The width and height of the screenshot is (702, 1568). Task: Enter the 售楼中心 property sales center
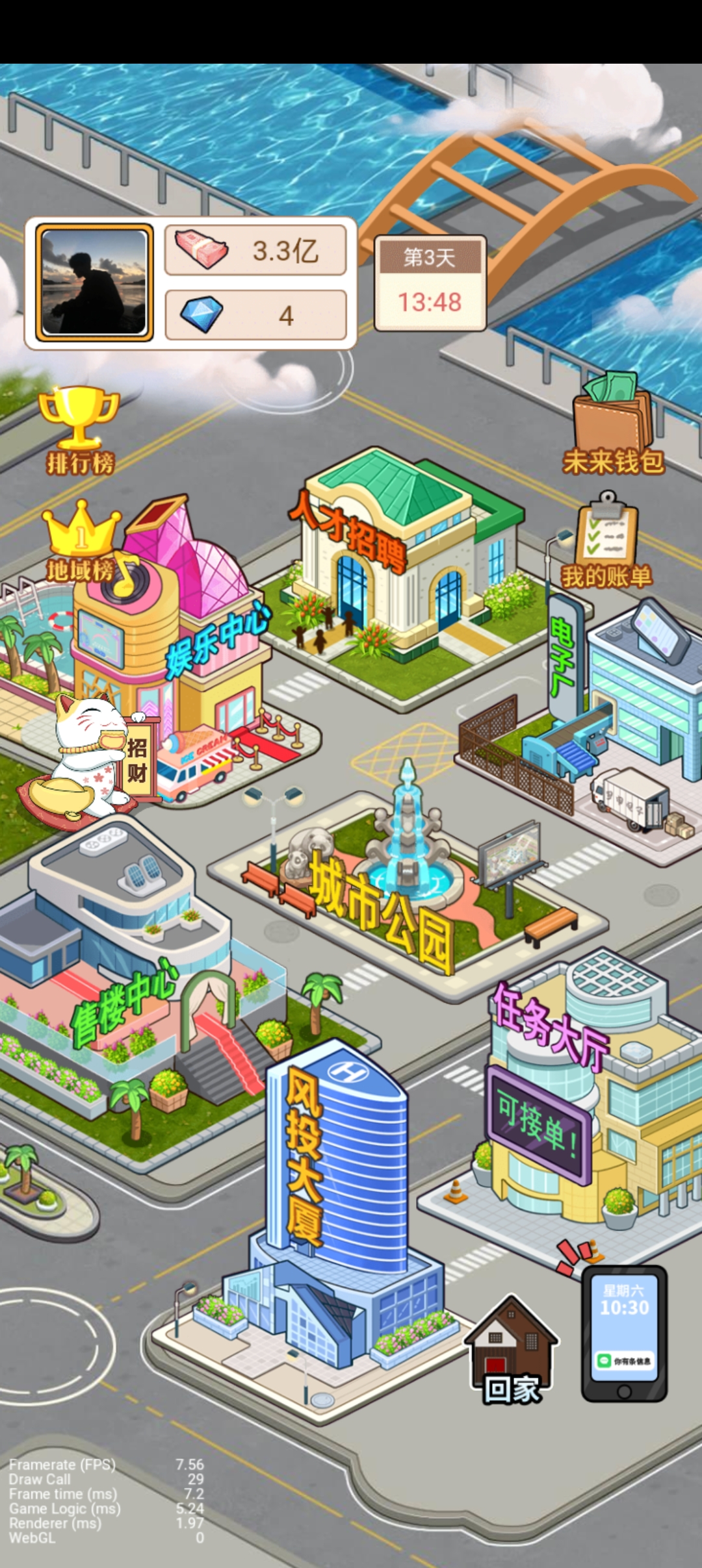coord(130,974)
